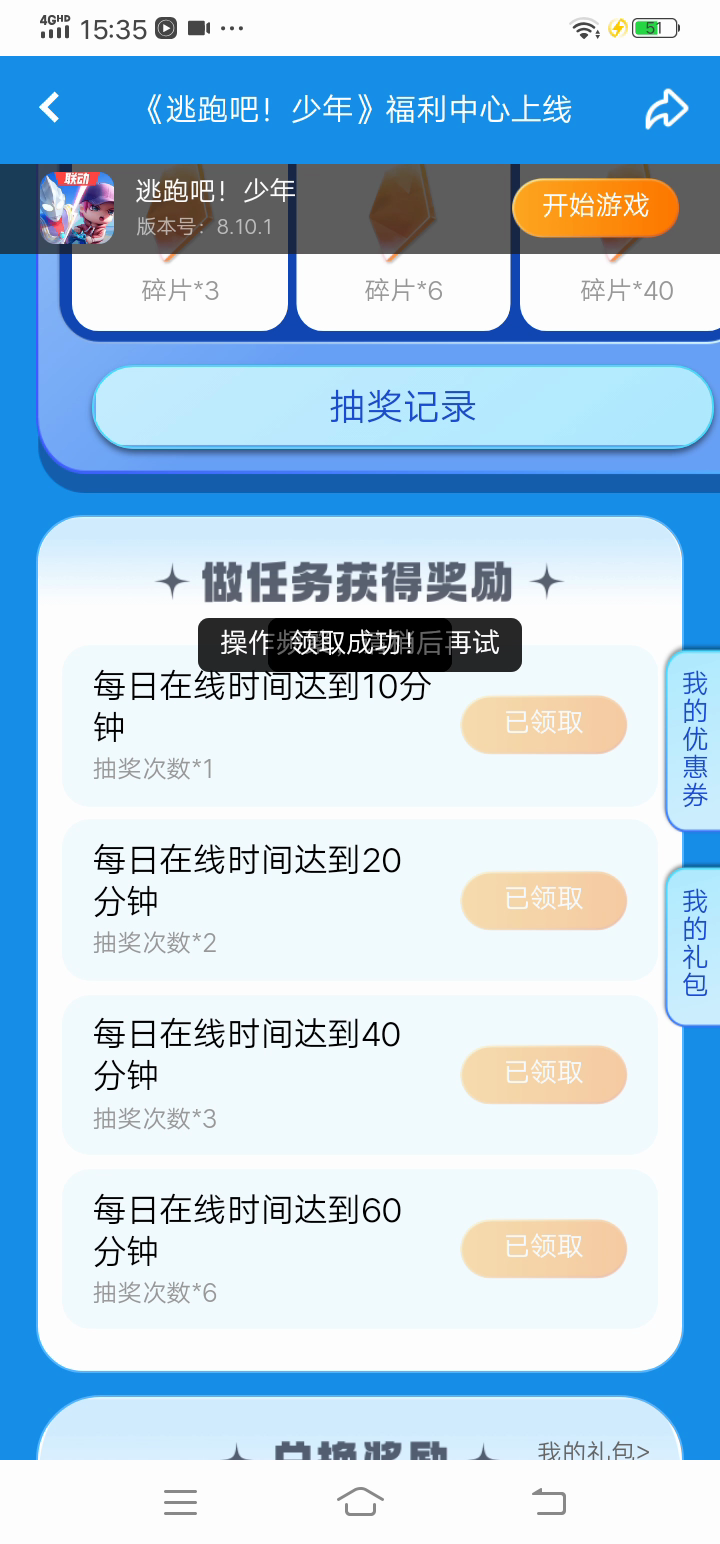The height and width of the screenshot is (1544, 720).
Task: Share this welfare center page
Action: click(x=666, y=109)
